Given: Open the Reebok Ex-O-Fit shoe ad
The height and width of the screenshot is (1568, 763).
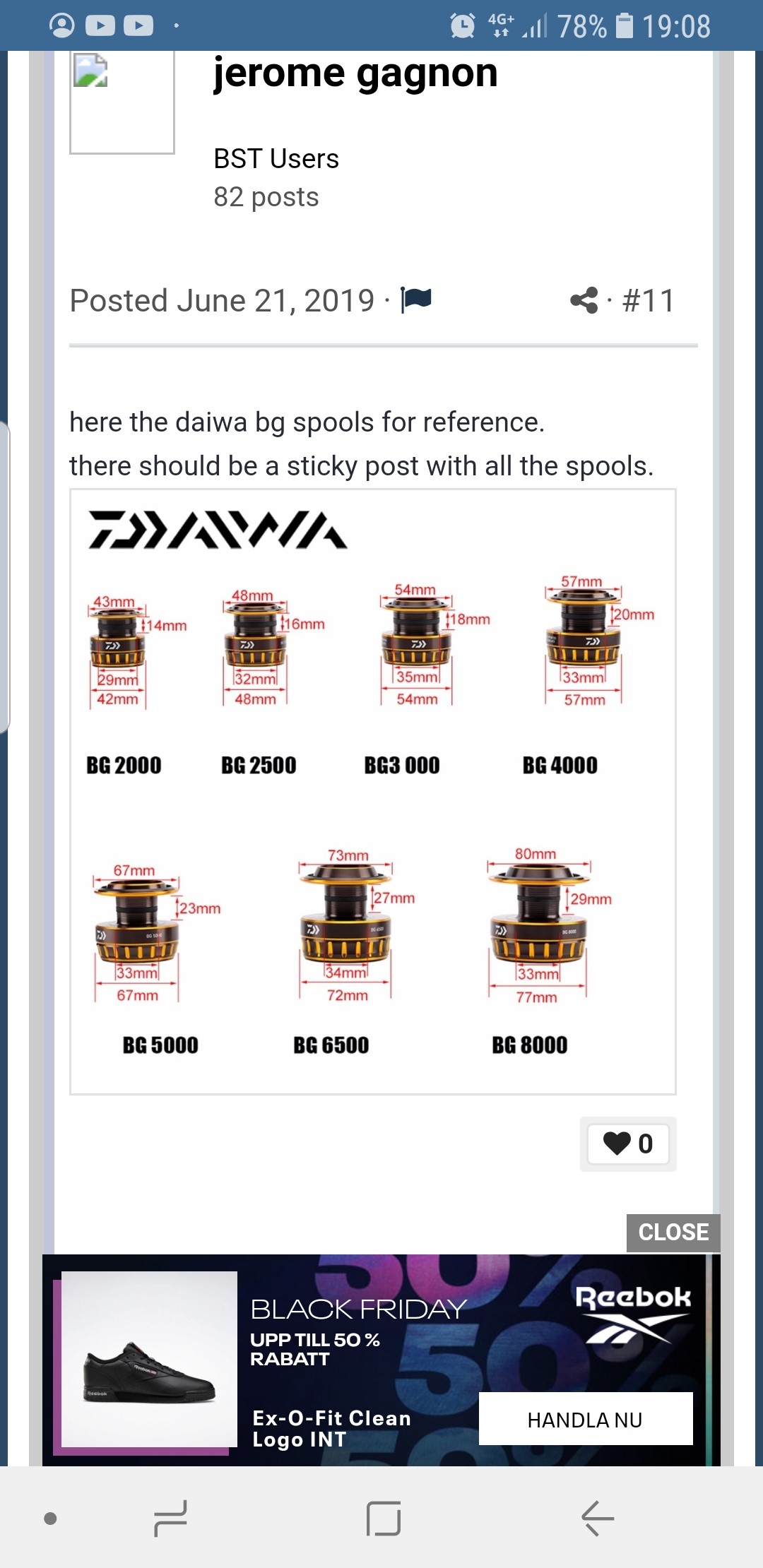Looking at the screenshot, I should (x=149, y=1358).
